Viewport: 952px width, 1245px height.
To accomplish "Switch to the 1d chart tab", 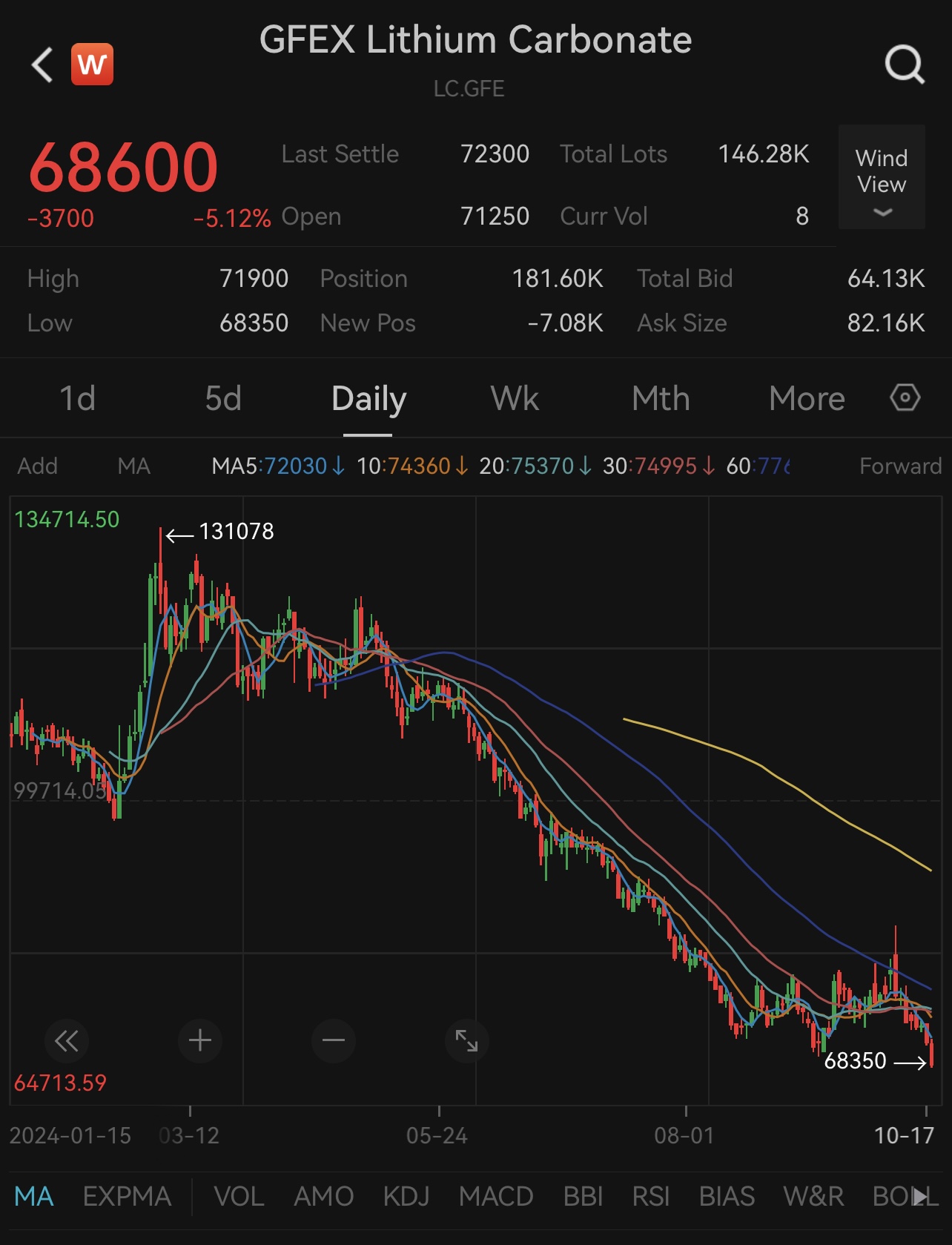I will click(77, 399).
